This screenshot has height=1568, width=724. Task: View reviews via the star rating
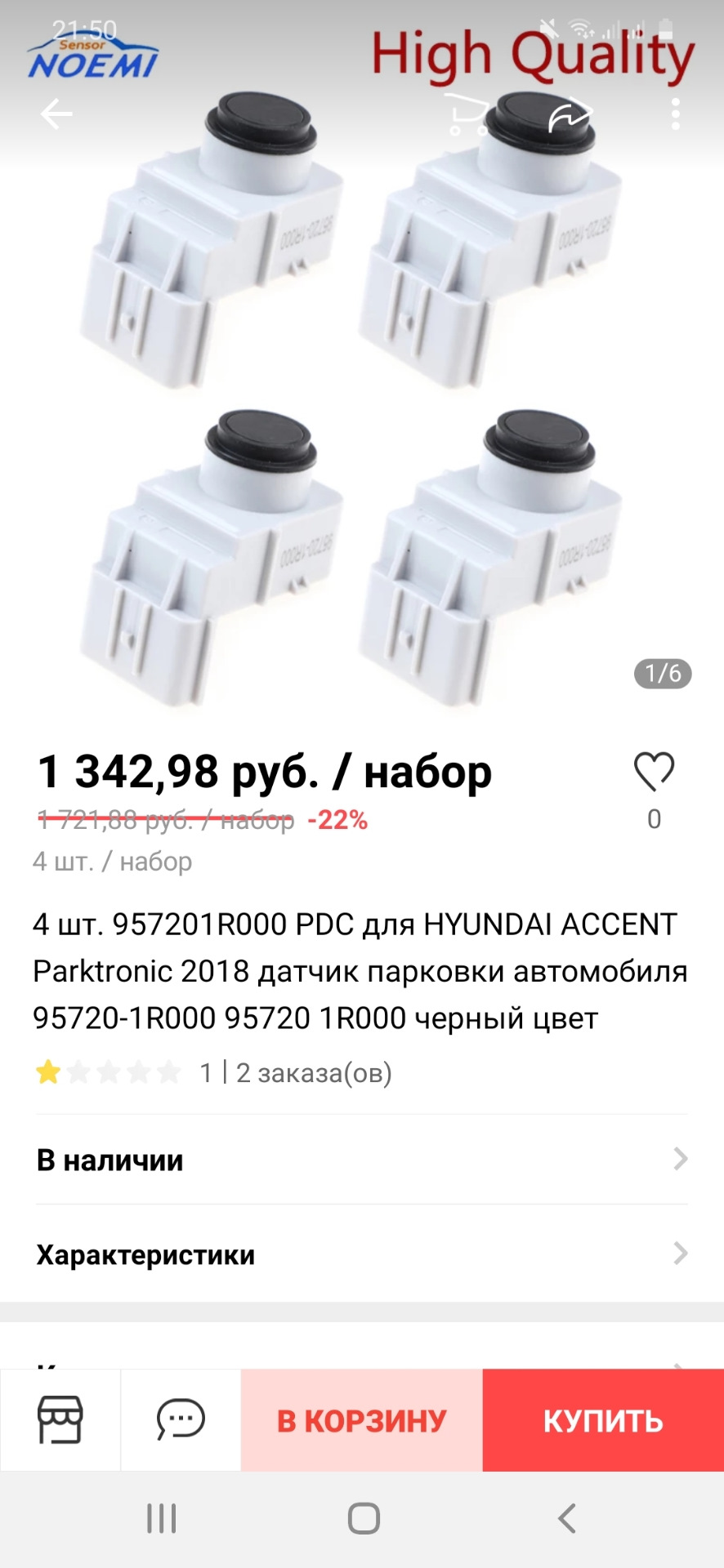(108, 1072)
